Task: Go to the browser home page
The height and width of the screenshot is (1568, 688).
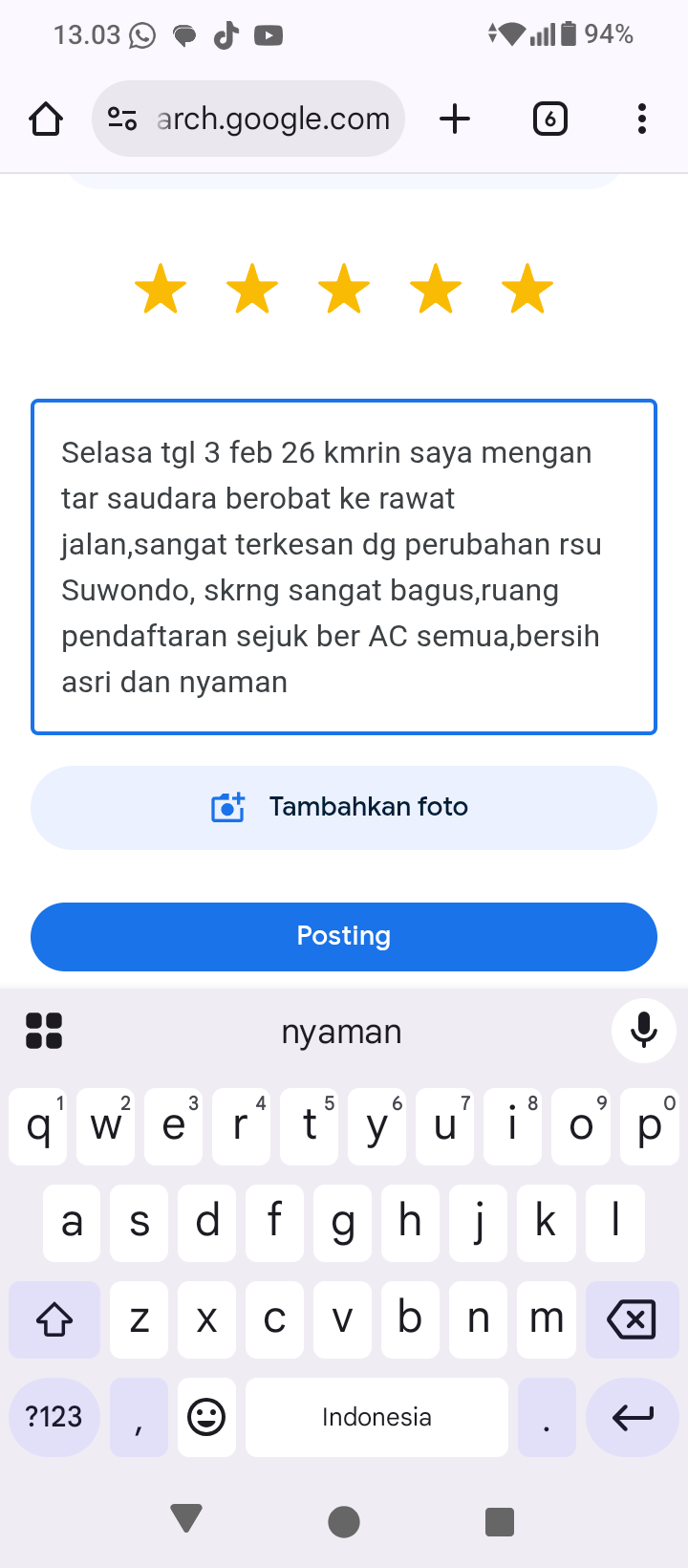Action: pyautogui.click(x=46, y=120)
